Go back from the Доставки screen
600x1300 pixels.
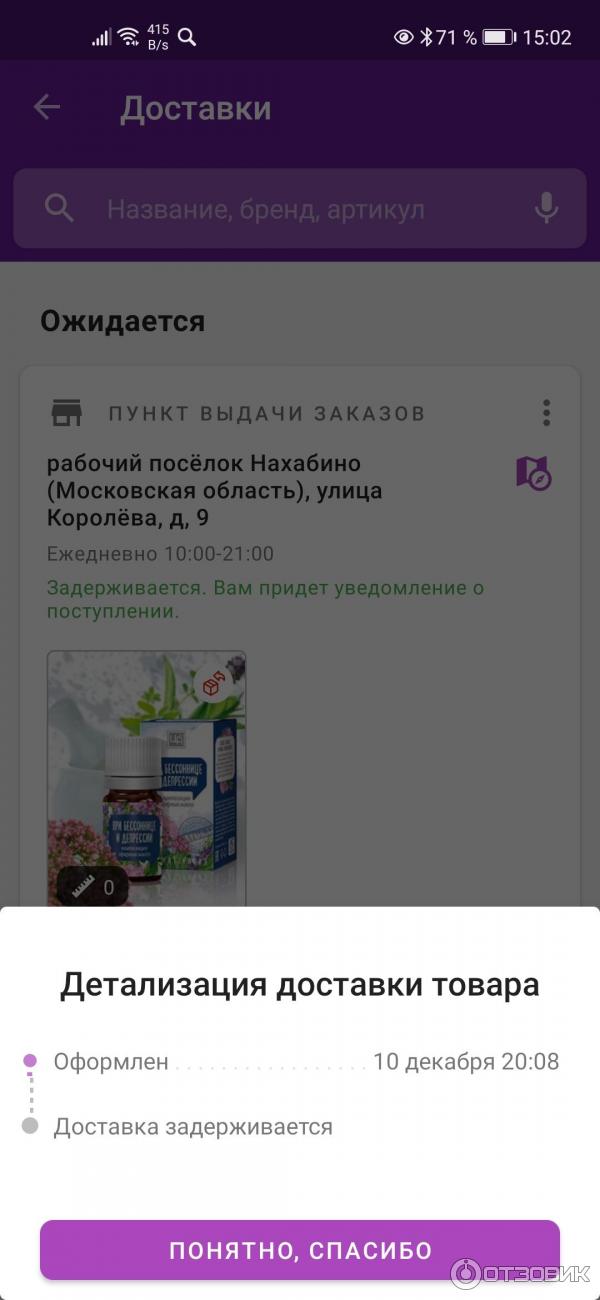tap(46, 108)
